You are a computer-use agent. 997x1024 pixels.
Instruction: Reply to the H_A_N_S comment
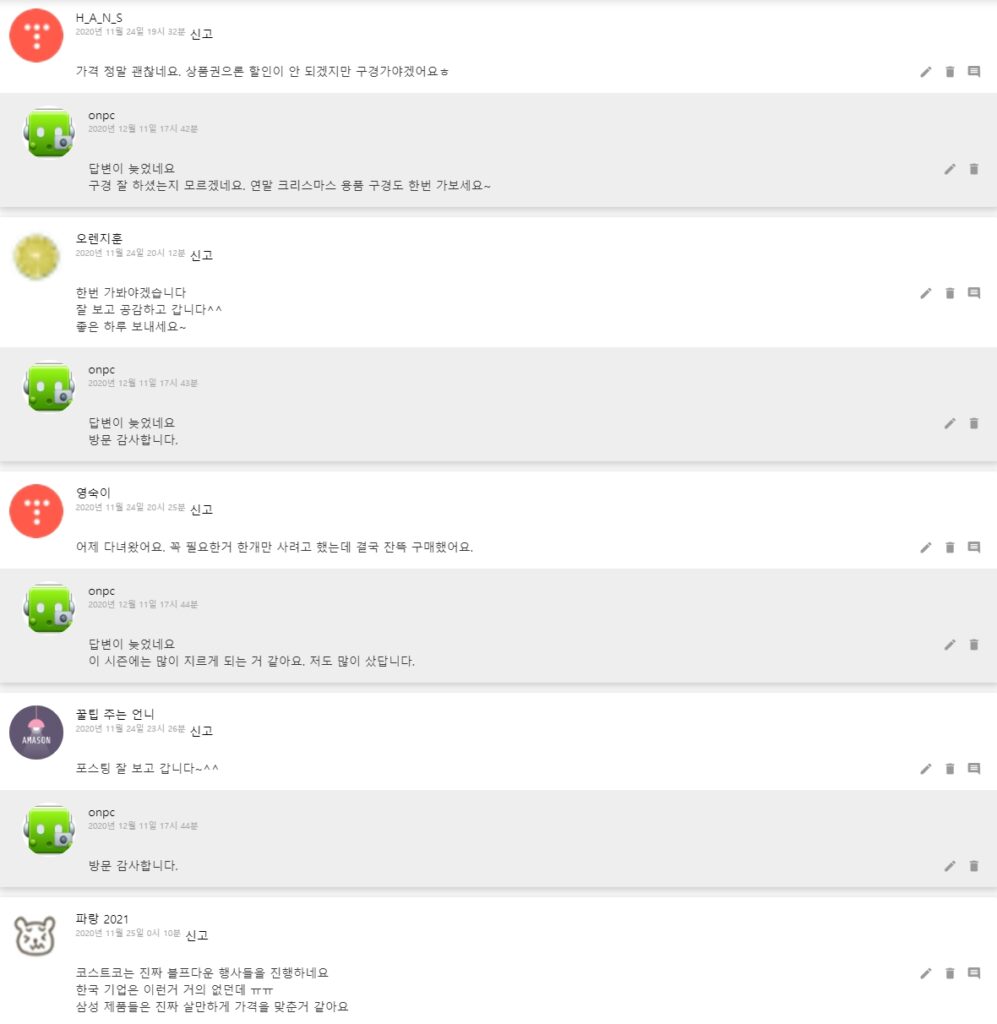click(974, 72)
